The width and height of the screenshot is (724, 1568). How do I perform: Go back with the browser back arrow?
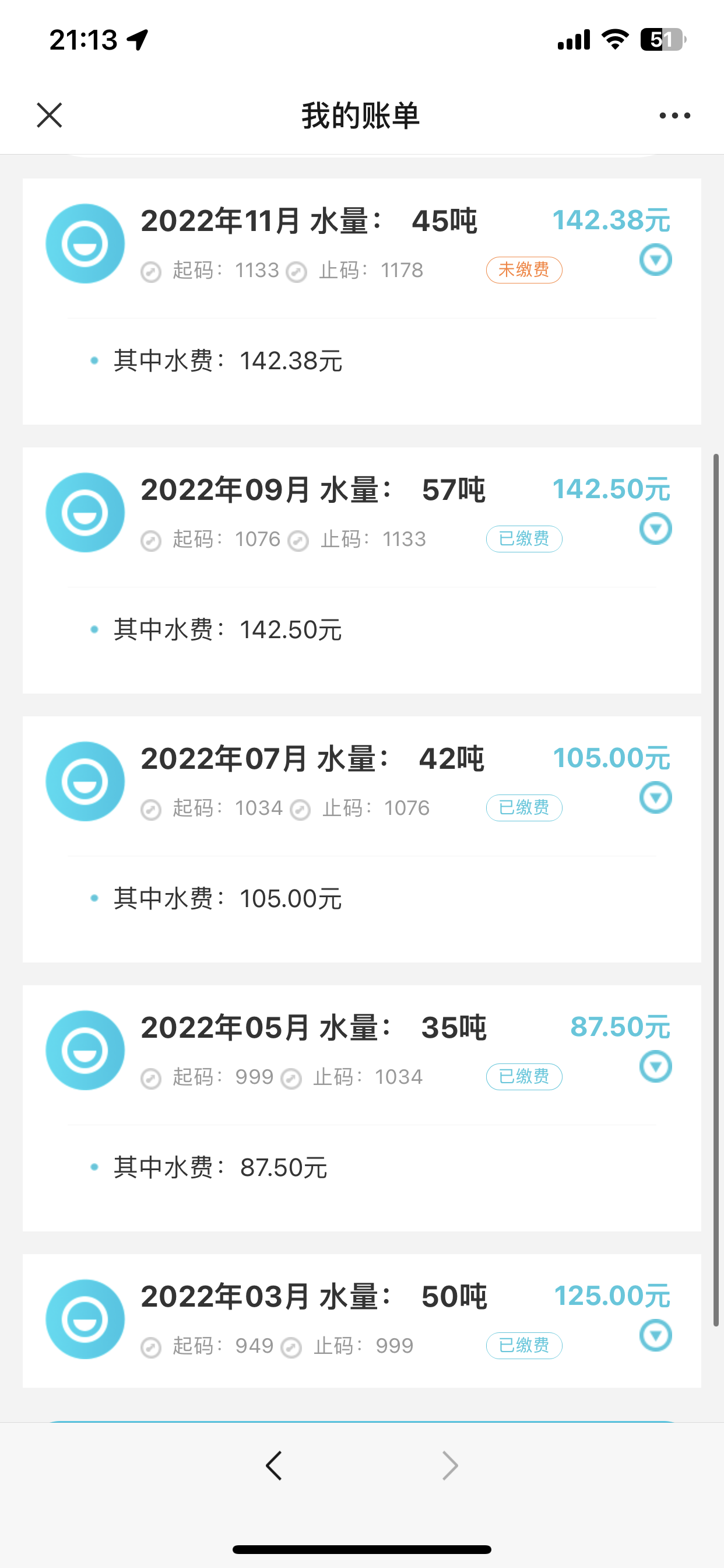click(274, 1466)
